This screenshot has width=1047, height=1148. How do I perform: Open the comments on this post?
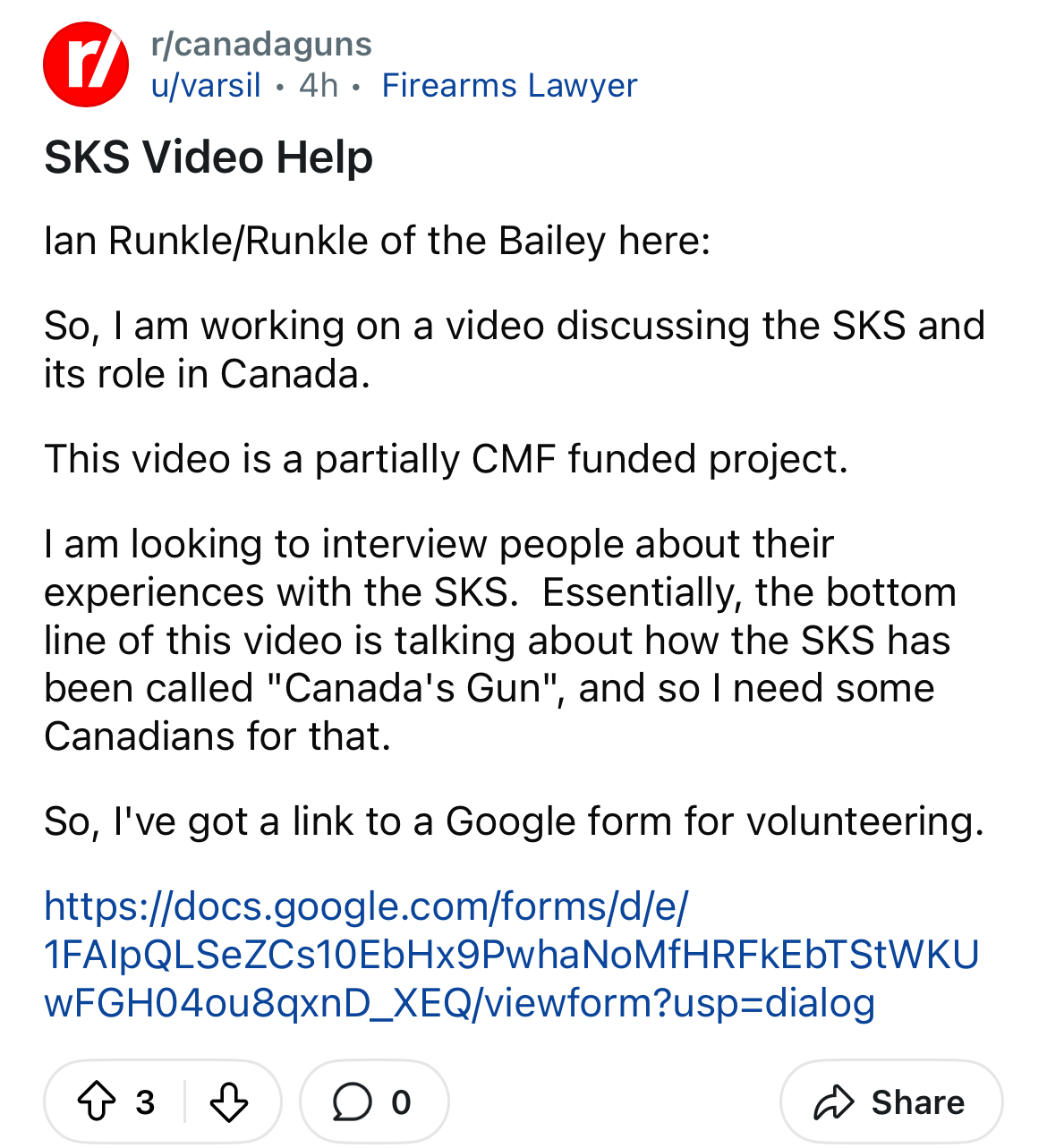(373, 1101)
